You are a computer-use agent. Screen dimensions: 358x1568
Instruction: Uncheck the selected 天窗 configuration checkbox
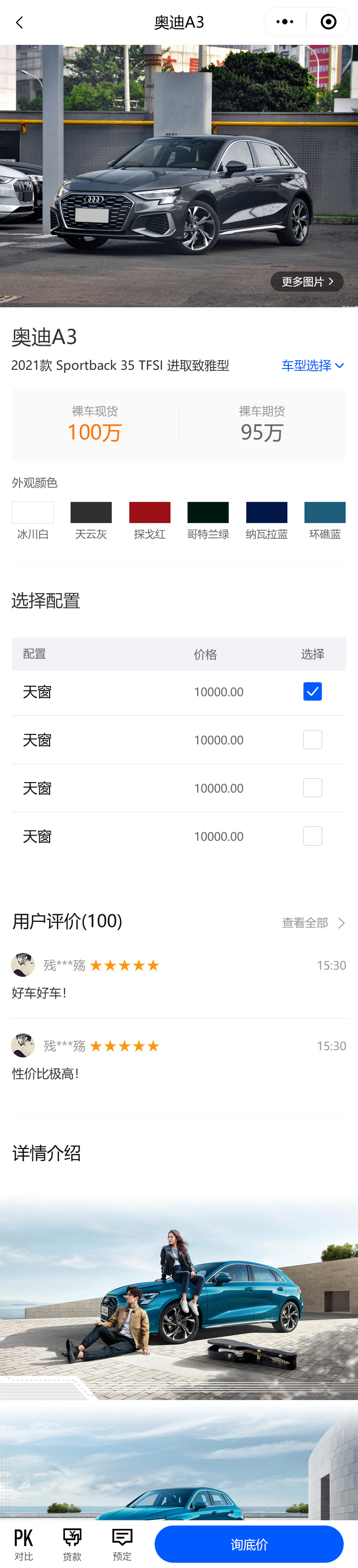[x=312, y=691]
